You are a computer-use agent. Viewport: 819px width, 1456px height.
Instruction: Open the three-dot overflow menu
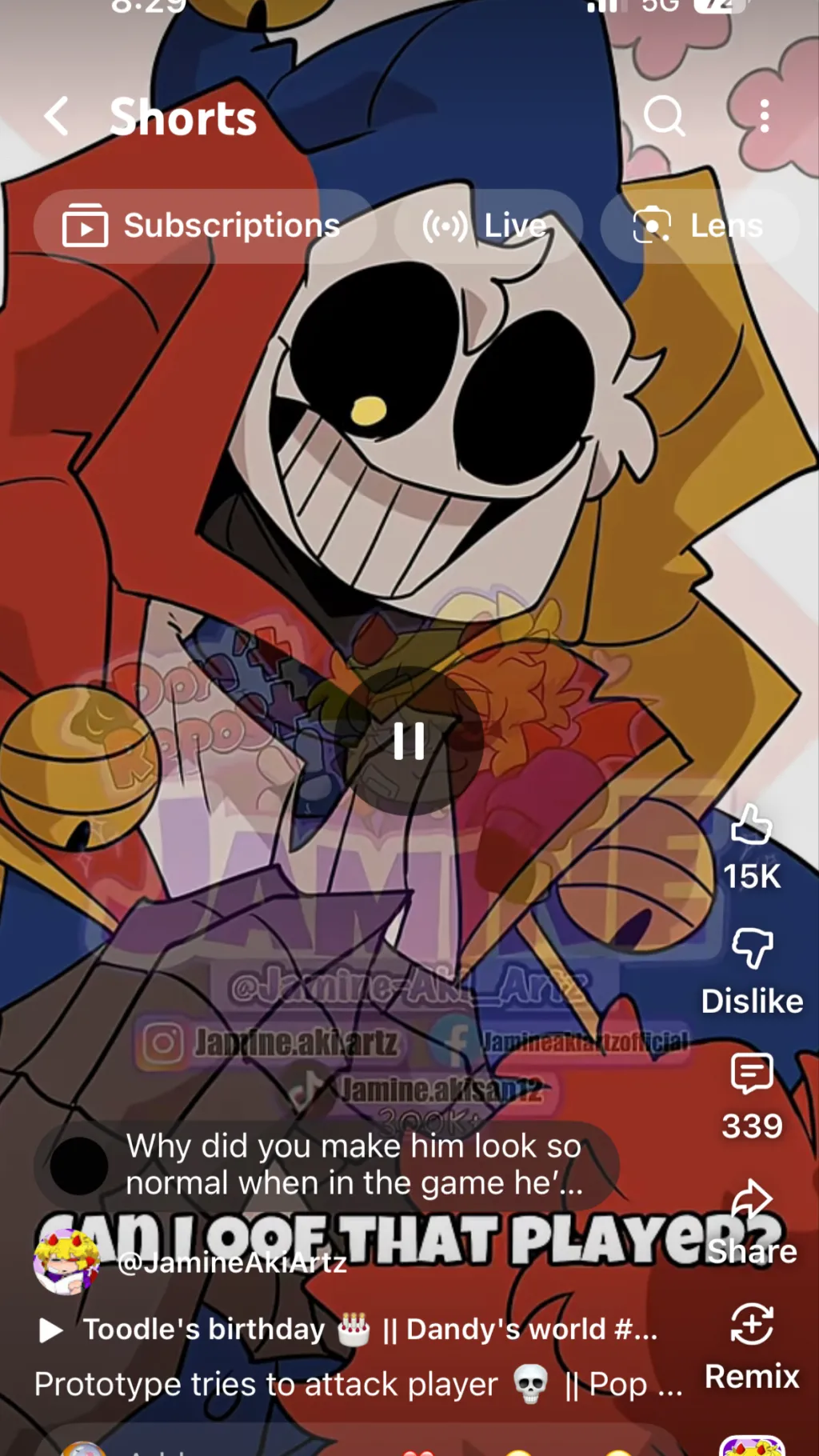tap(764, 117)
